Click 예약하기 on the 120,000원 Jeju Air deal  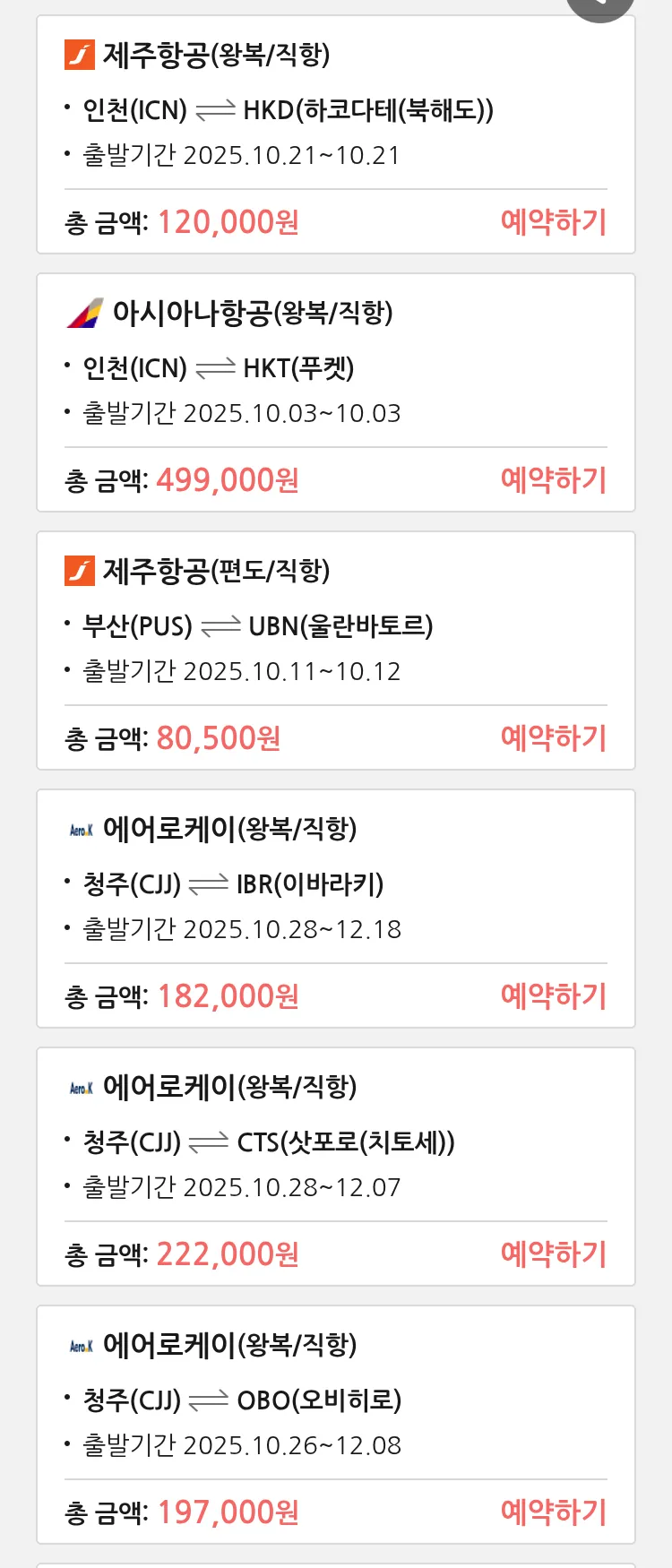tap(554, 222)
